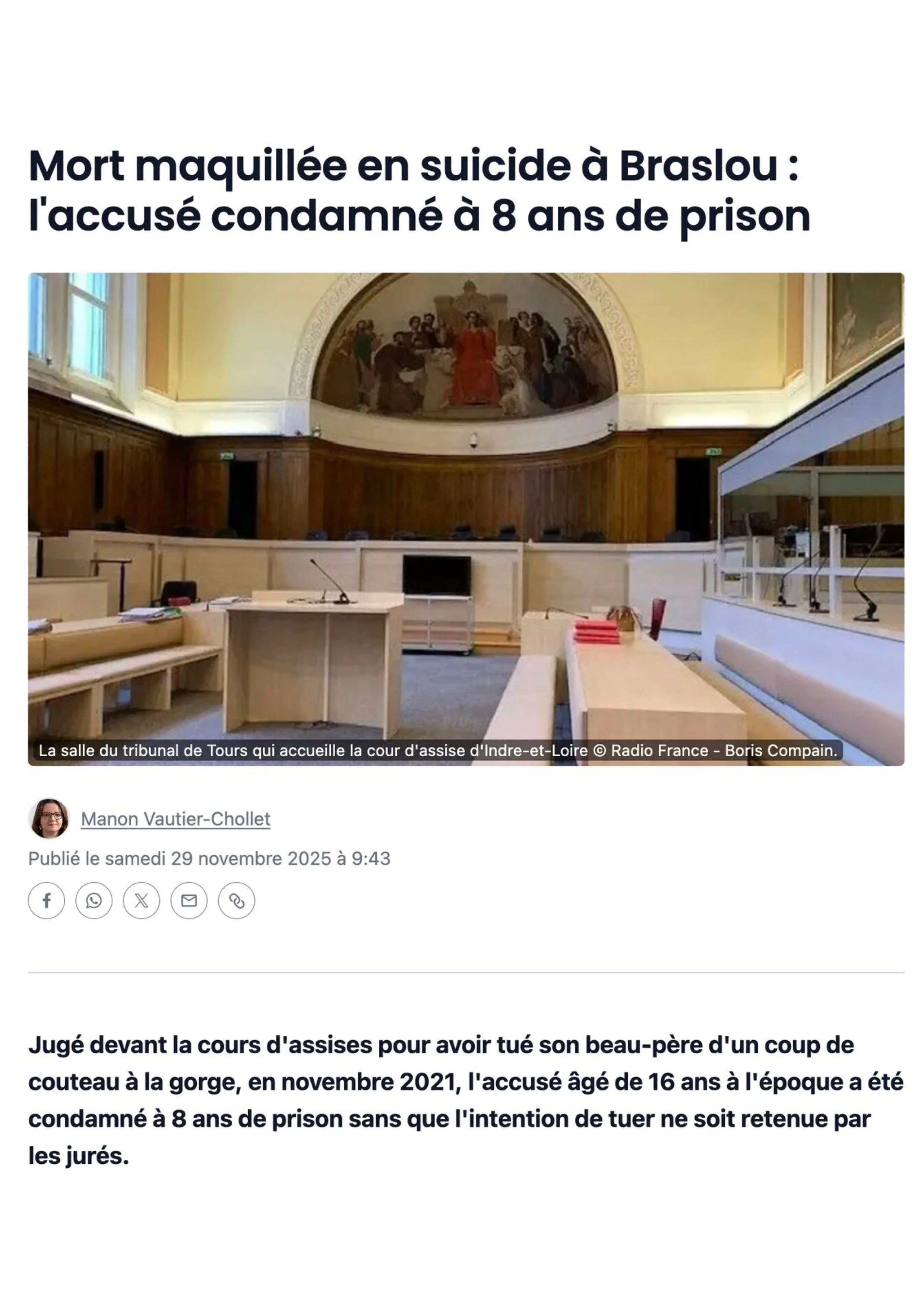This screenshot has height=1308, width=924.
Task: Send the article by email
Action: 189,901
